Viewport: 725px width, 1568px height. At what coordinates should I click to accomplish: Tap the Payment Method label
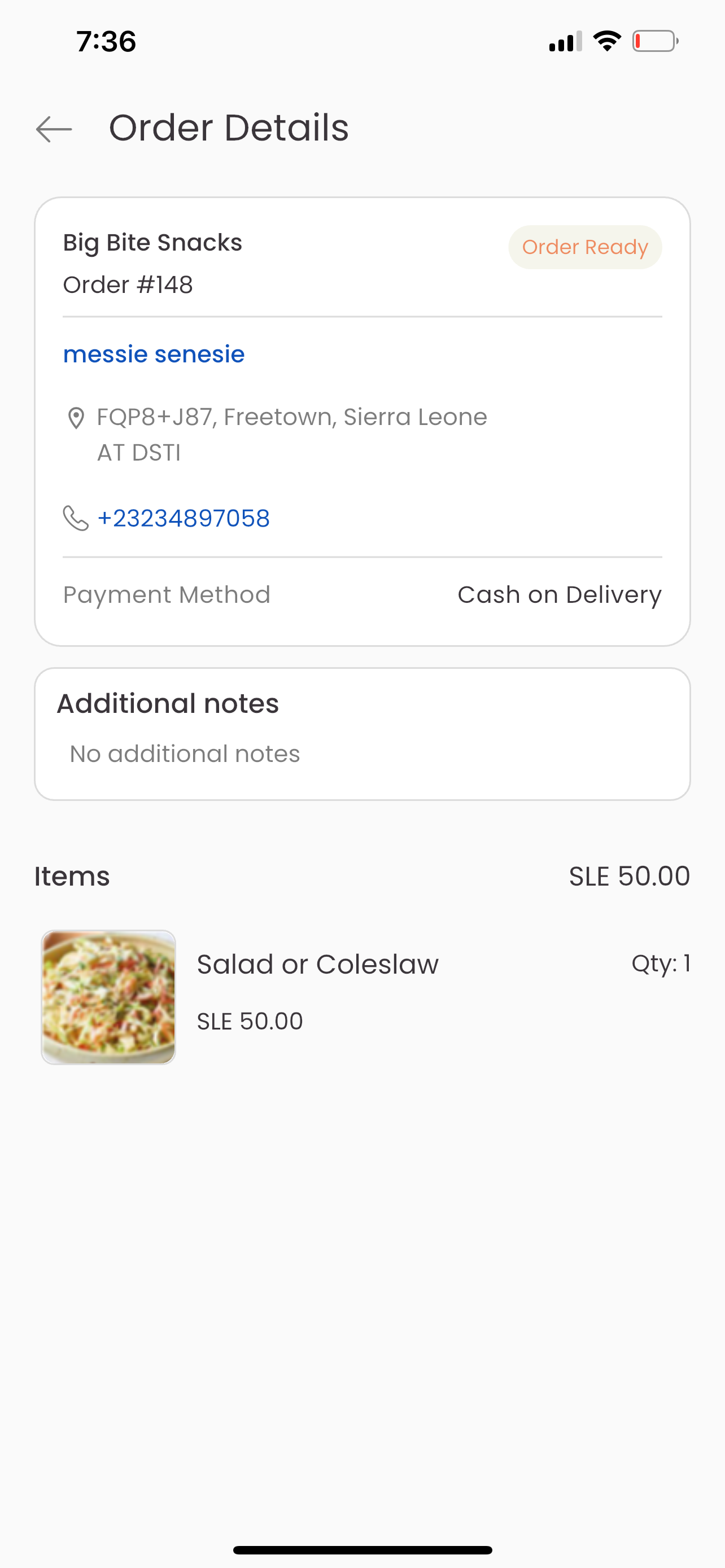(x=167, y=594)
